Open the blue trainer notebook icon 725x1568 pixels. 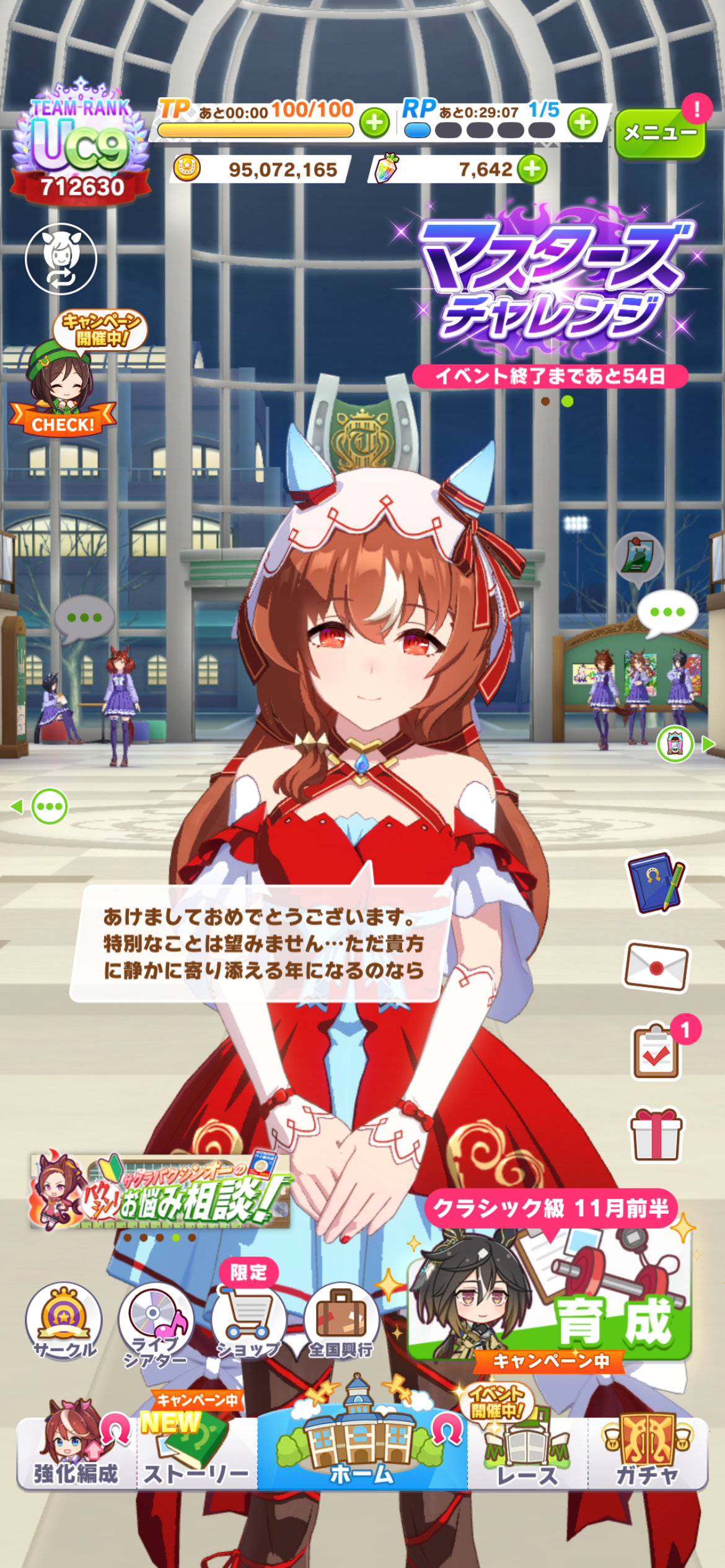(x=656, y=883)
